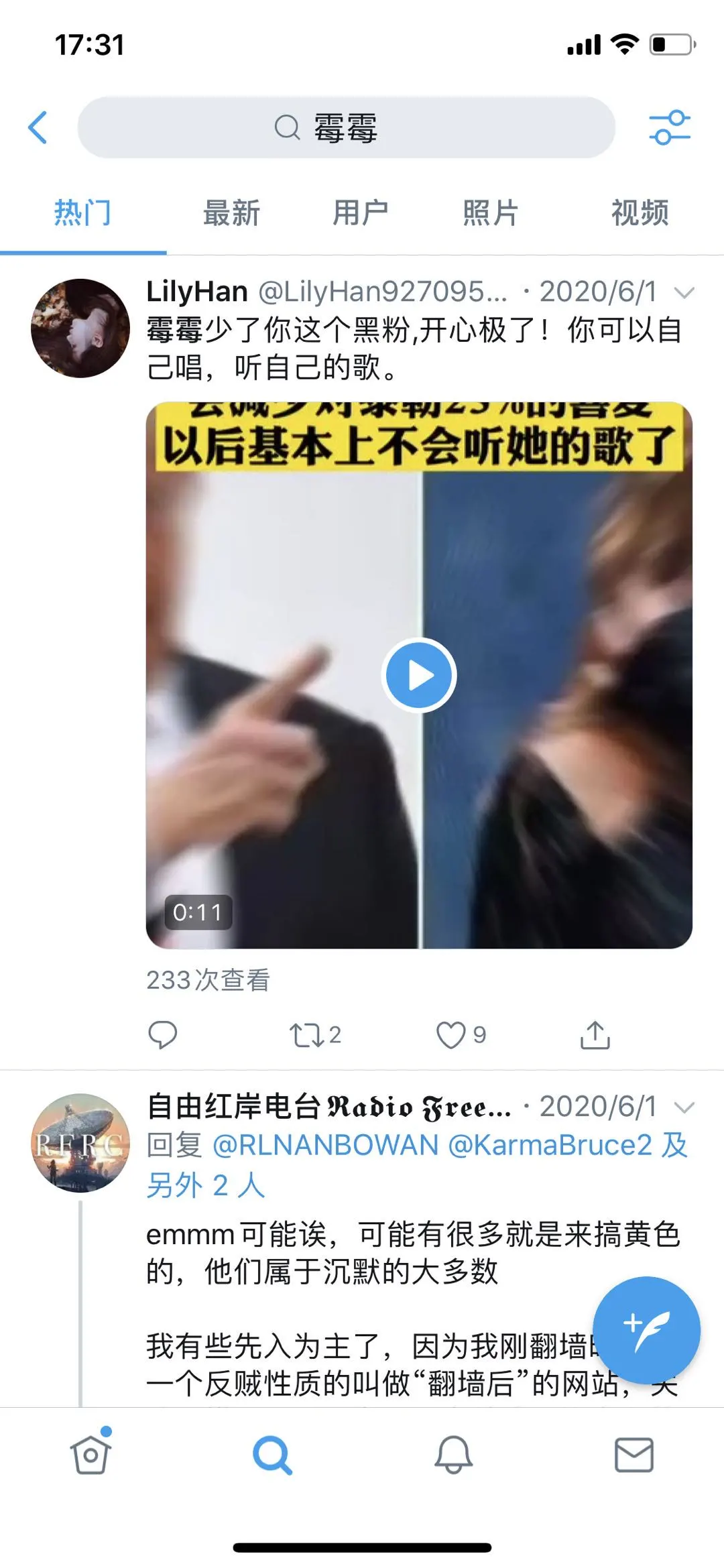Share LilyHan's tweet

(595, 1035)
